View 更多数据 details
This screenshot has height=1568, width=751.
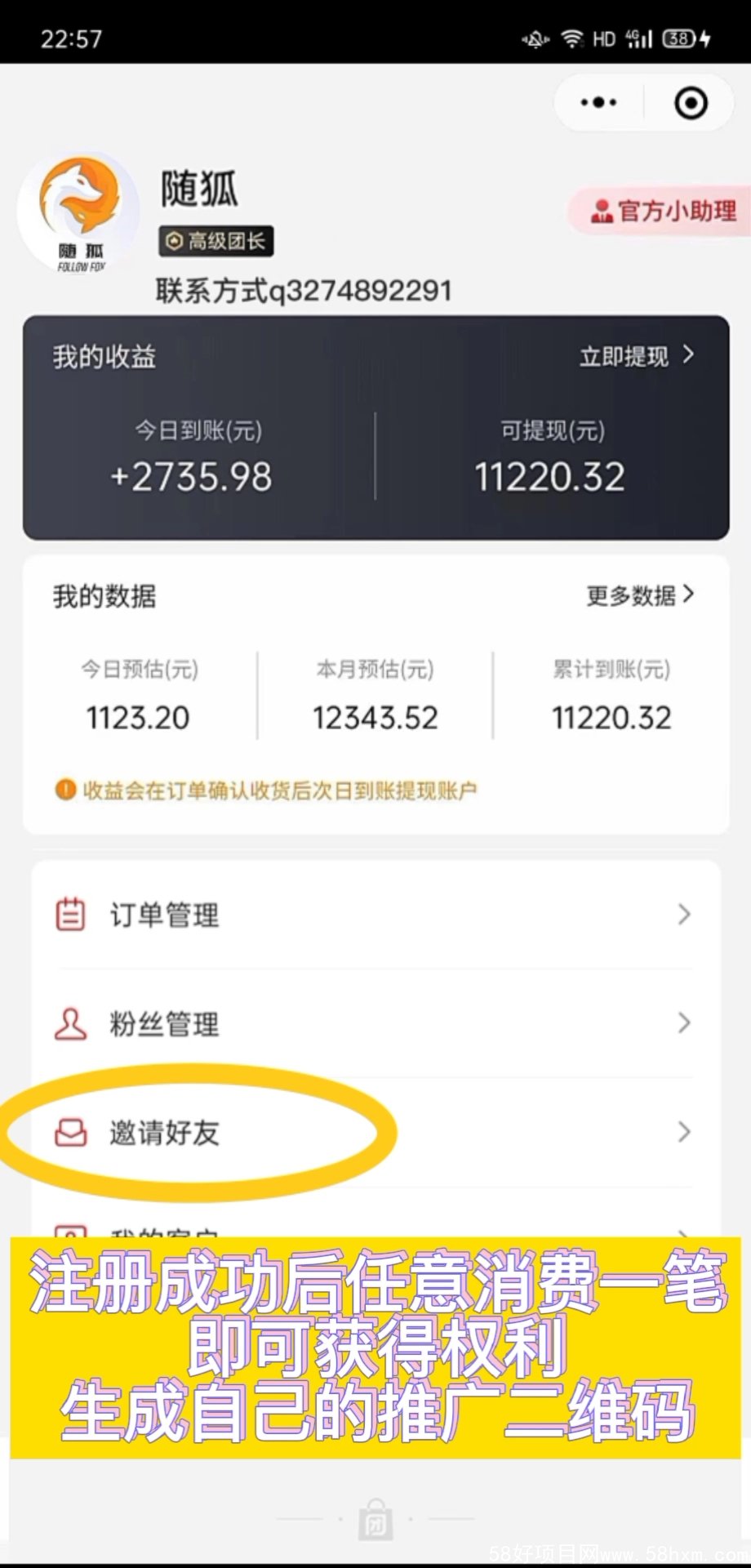click(639, 595)
